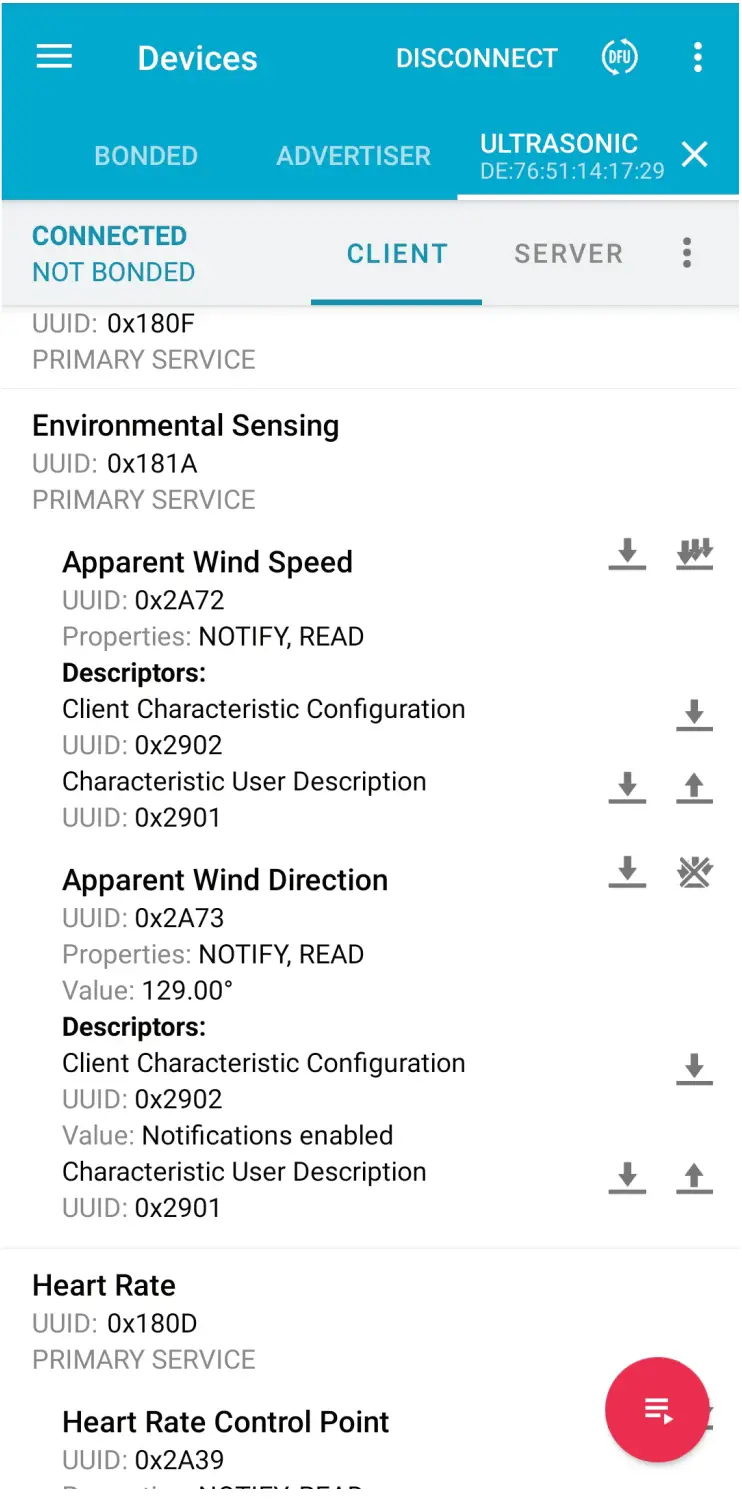This screenshot has height=1504, width=742.
Task: Collapse the Heart Rate service
Action: pyautogui.click(x=104, y=1286)
